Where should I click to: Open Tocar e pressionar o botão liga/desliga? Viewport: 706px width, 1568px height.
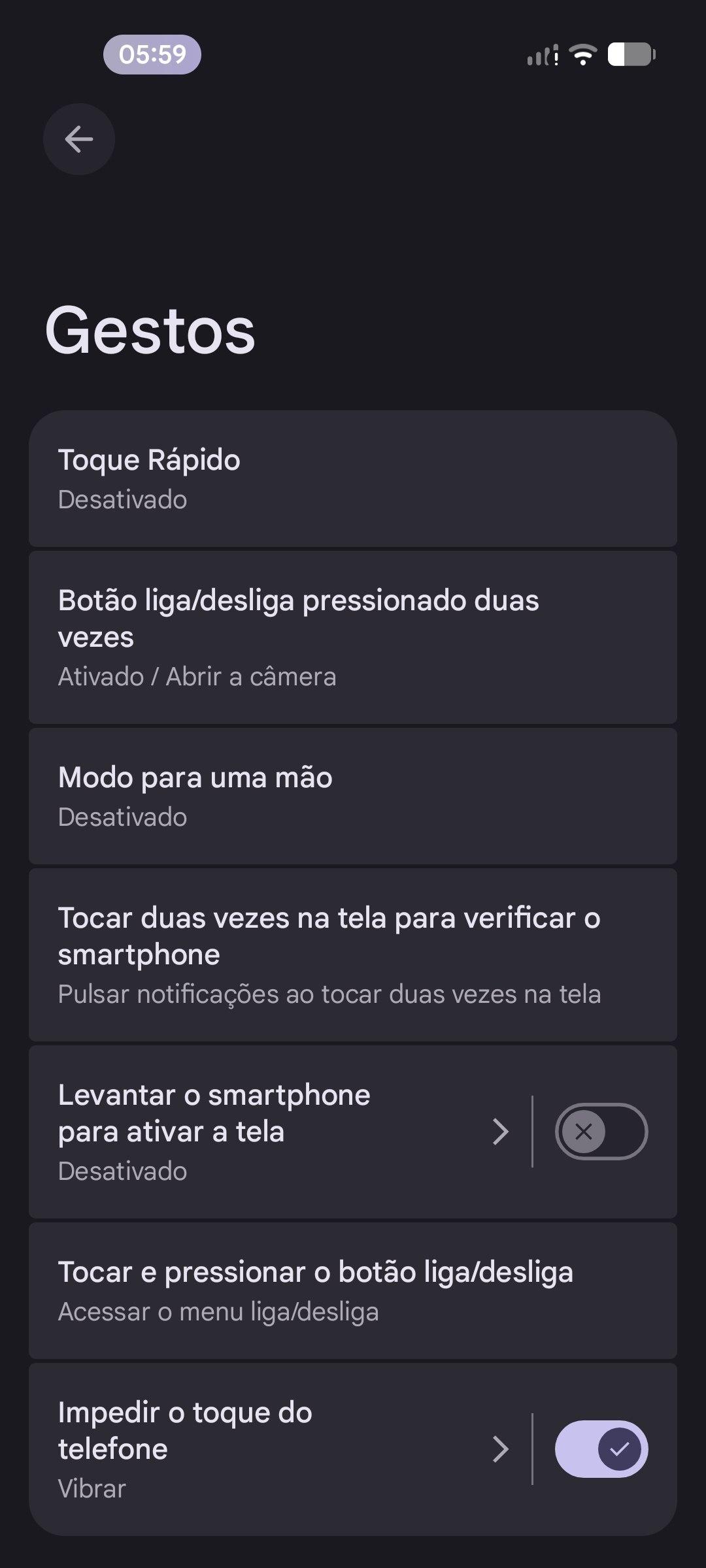[353, 1290]
